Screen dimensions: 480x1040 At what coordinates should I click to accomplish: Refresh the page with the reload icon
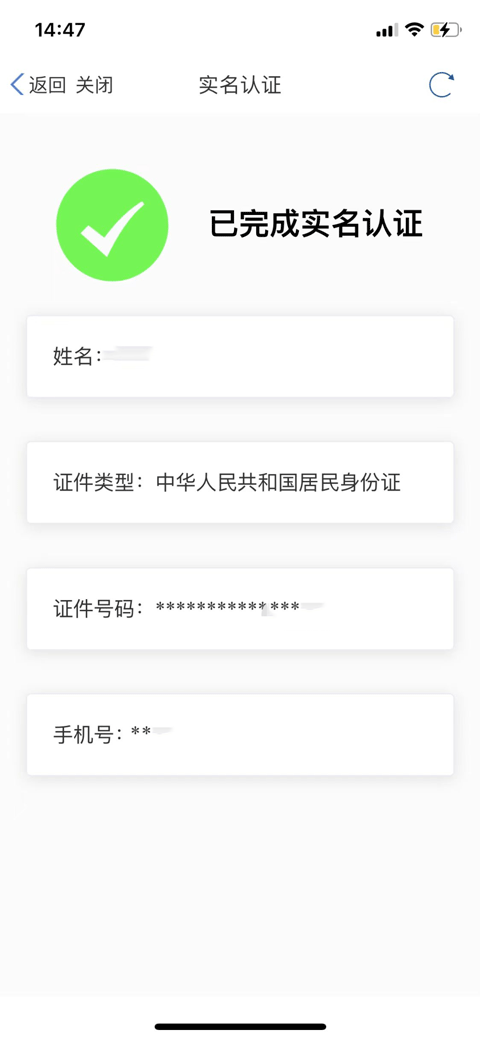click(441, 85)
